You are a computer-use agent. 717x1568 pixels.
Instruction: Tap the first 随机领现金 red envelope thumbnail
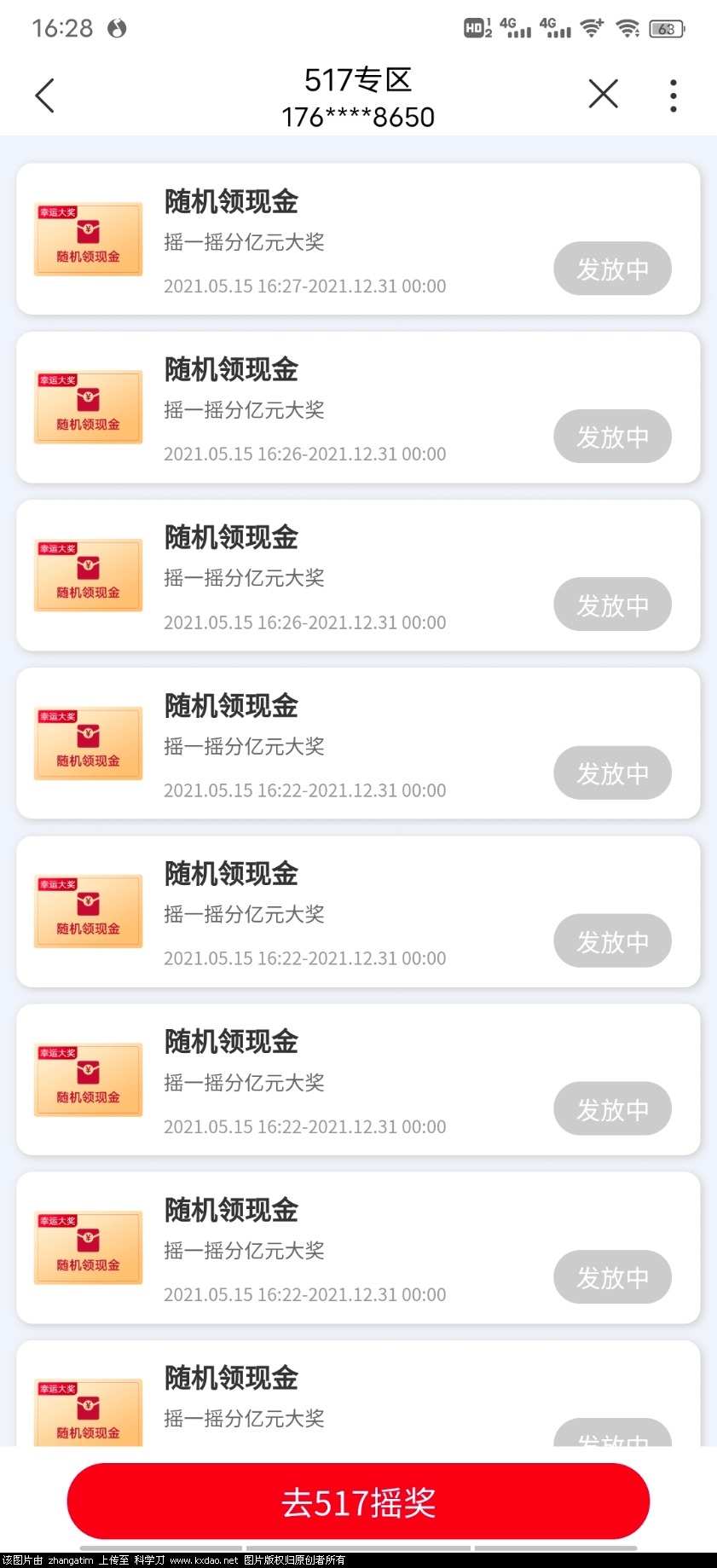point(88,240)
